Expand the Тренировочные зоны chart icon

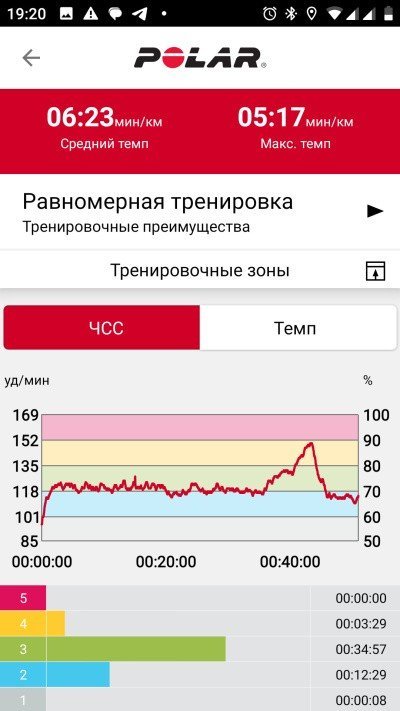pos(375,271)
